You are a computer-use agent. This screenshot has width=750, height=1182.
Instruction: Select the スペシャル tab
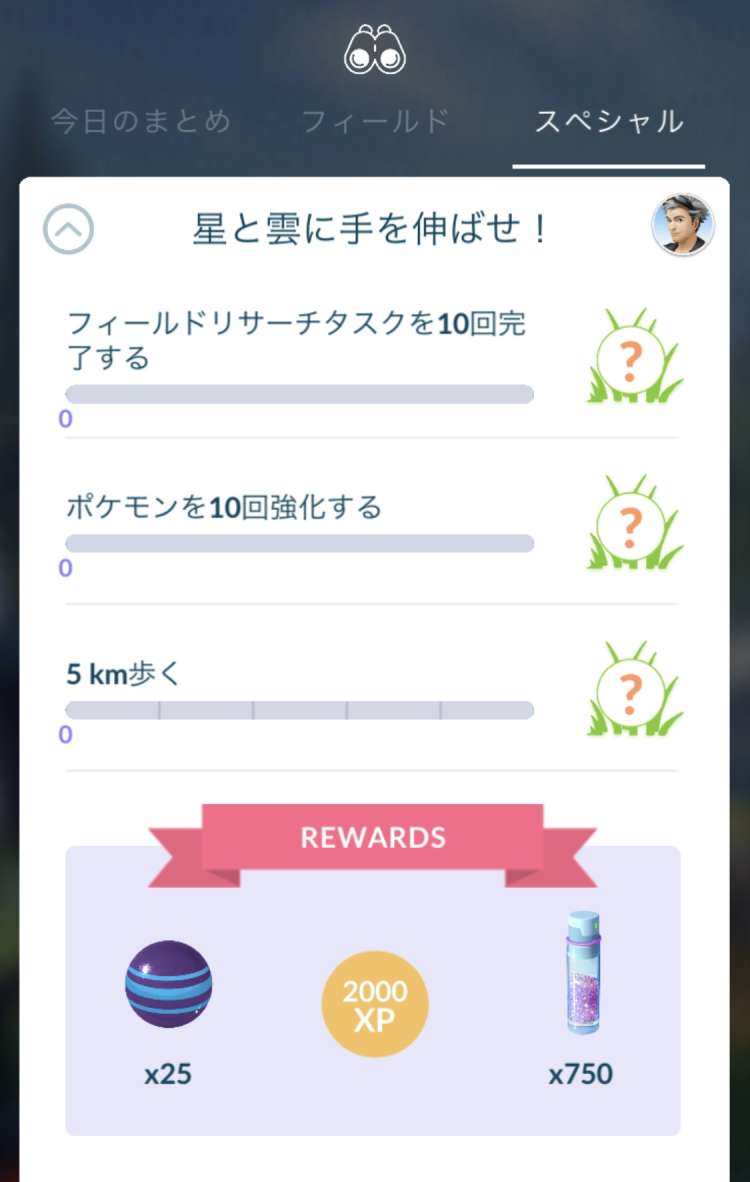[x=609, y=123]
